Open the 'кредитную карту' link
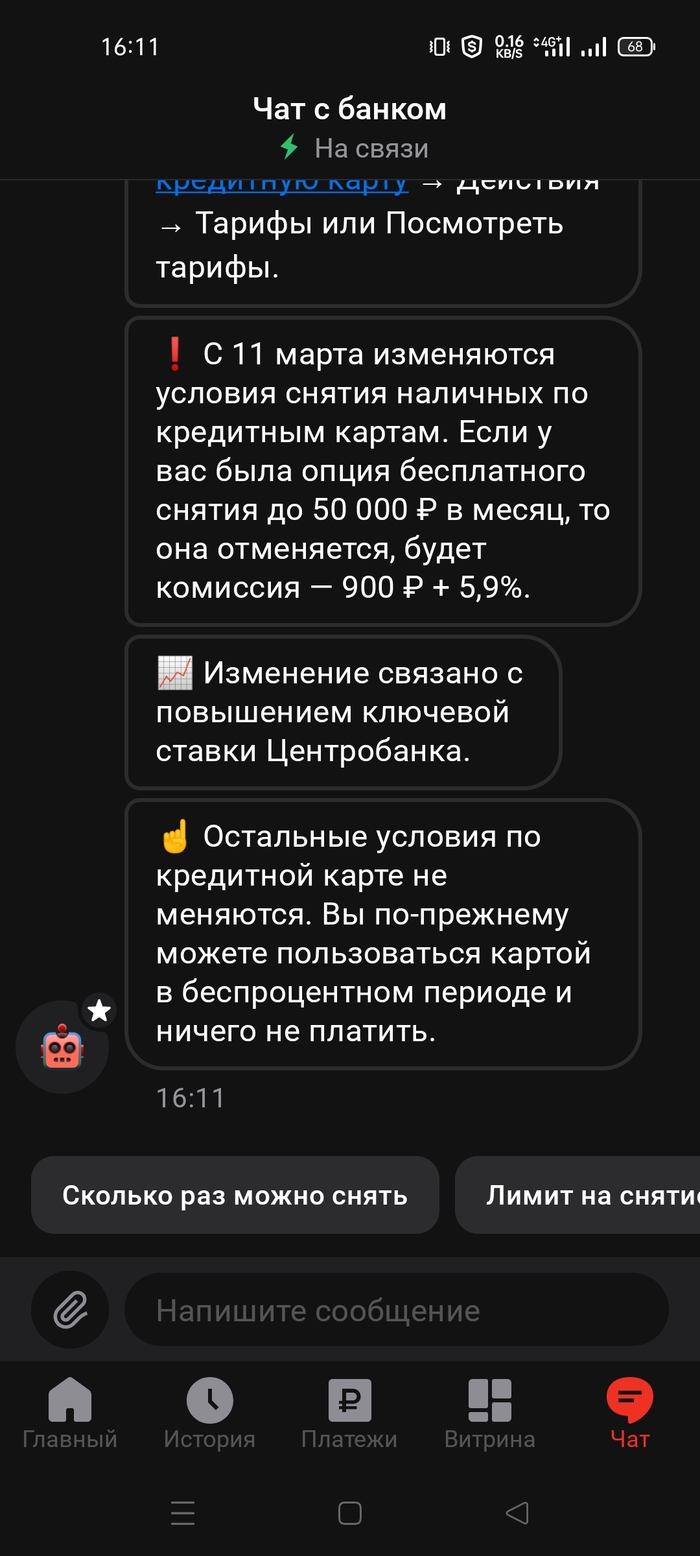This screenshot has width=700, height=1556. (282, 184)
